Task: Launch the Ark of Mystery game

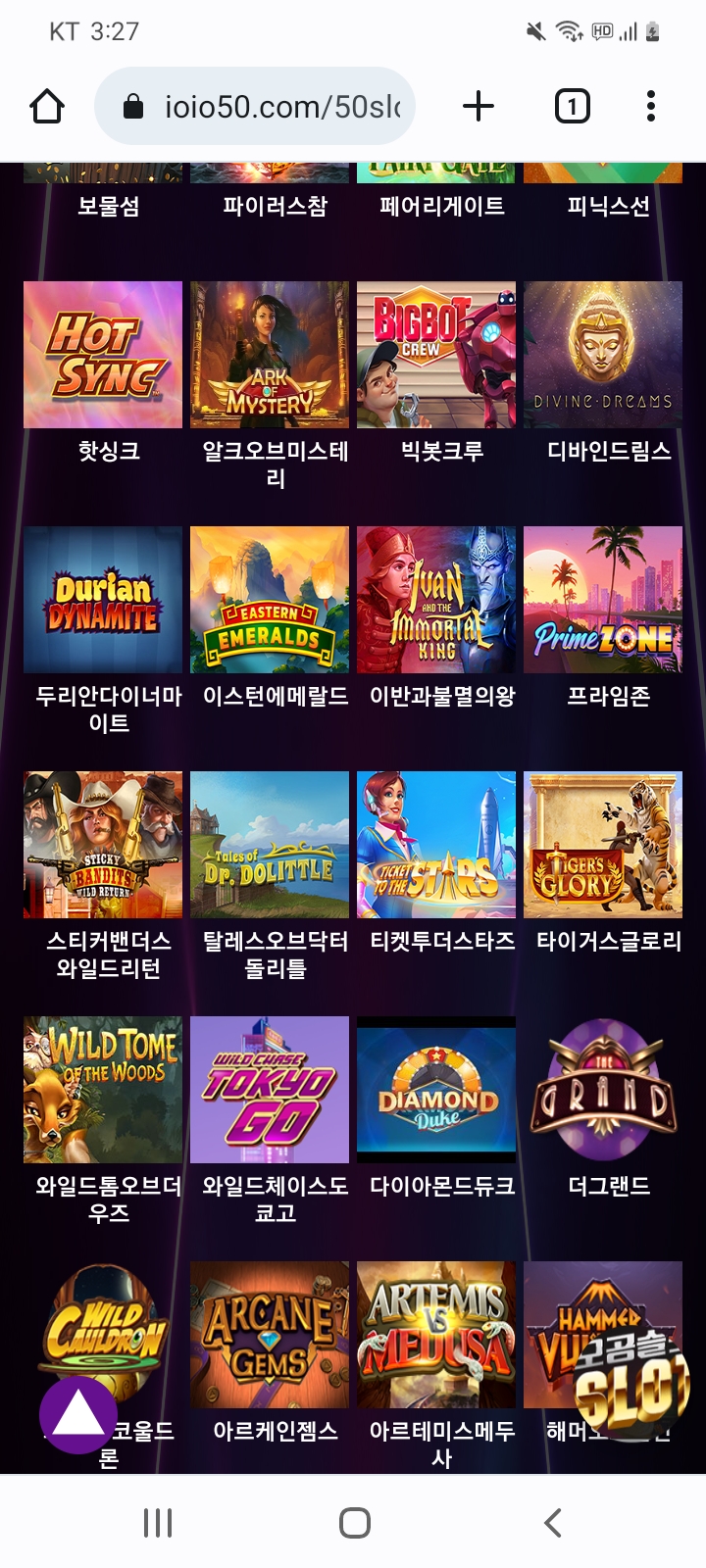Action: (x=270, y=355)
